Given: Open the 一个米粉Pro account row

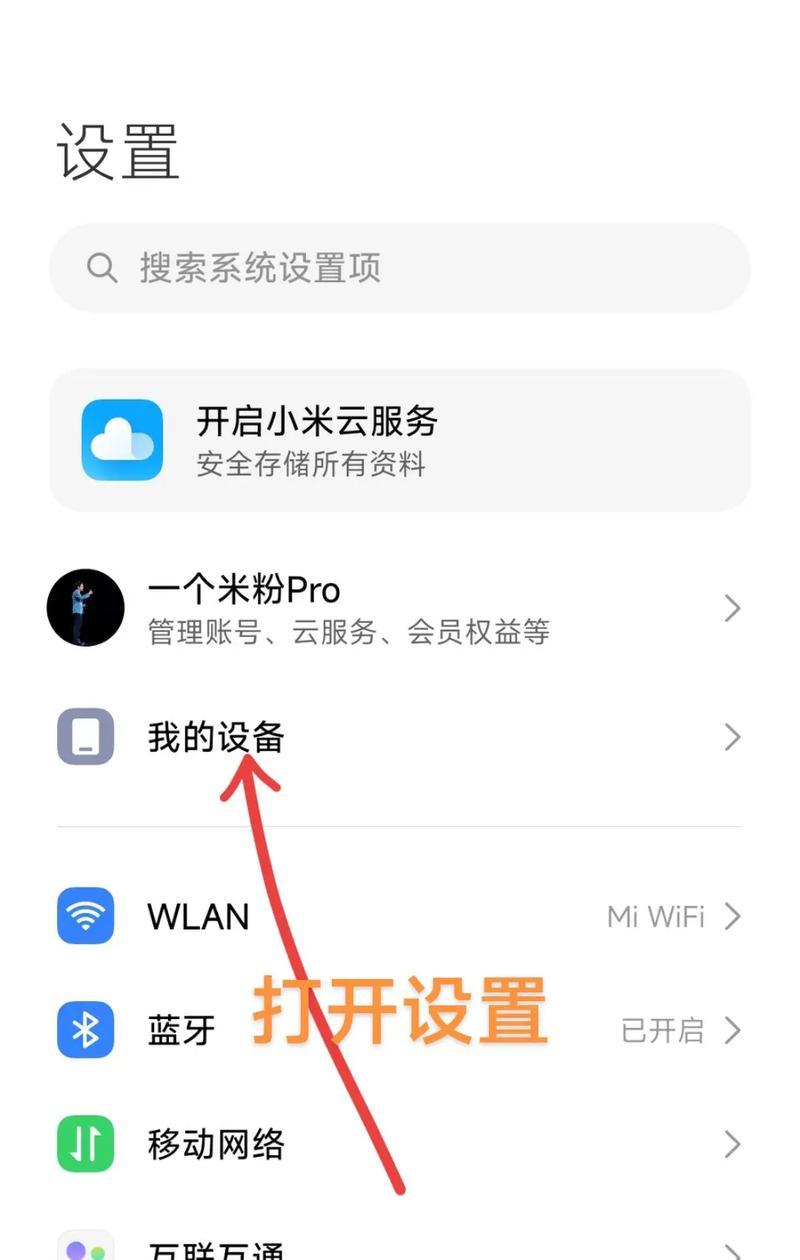Looking at the screenshot, I should [x=400, y=608].
